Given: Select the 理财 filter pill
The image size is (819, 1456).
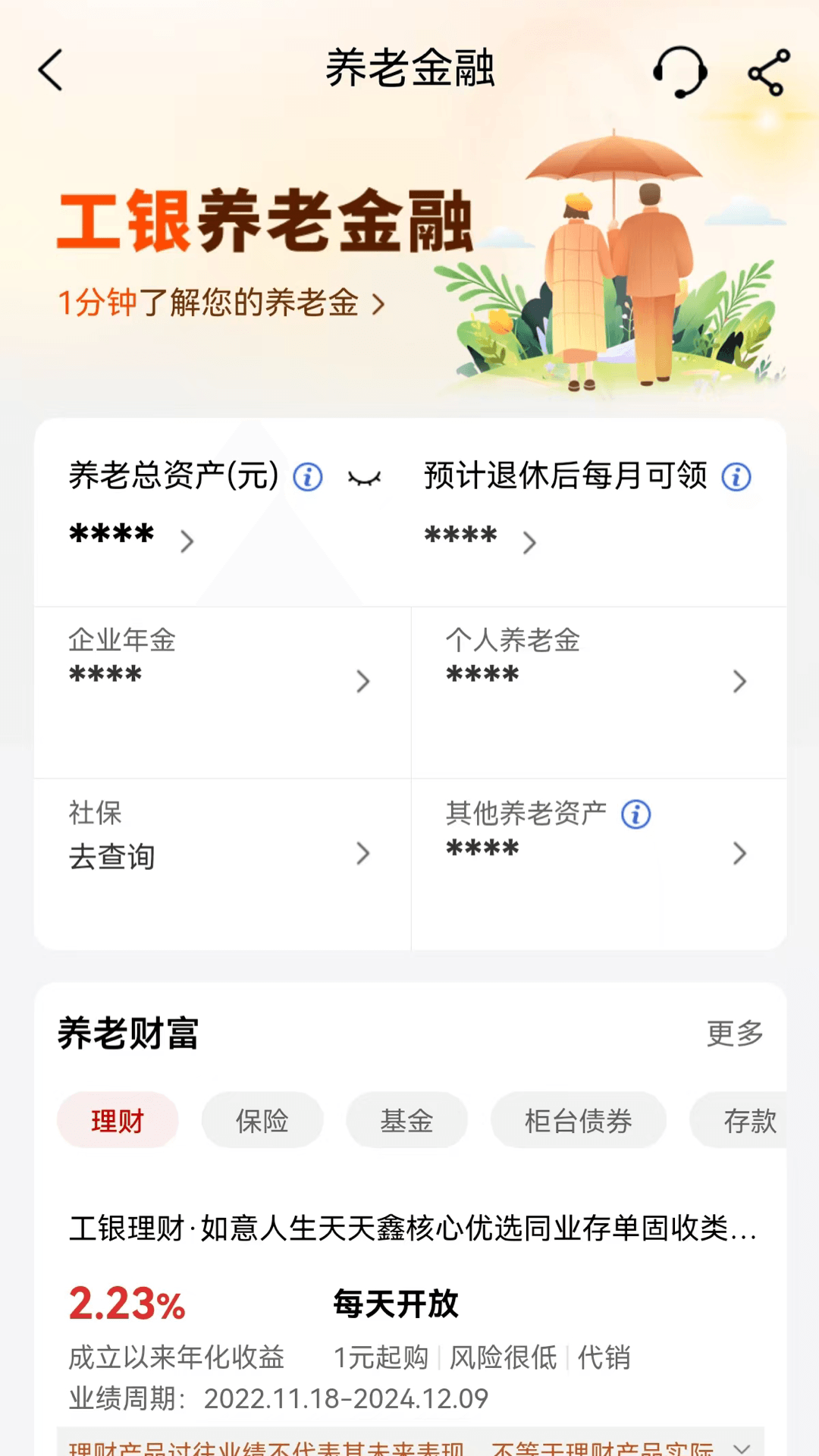Looking at the screenshot, I should (118, 1119).
